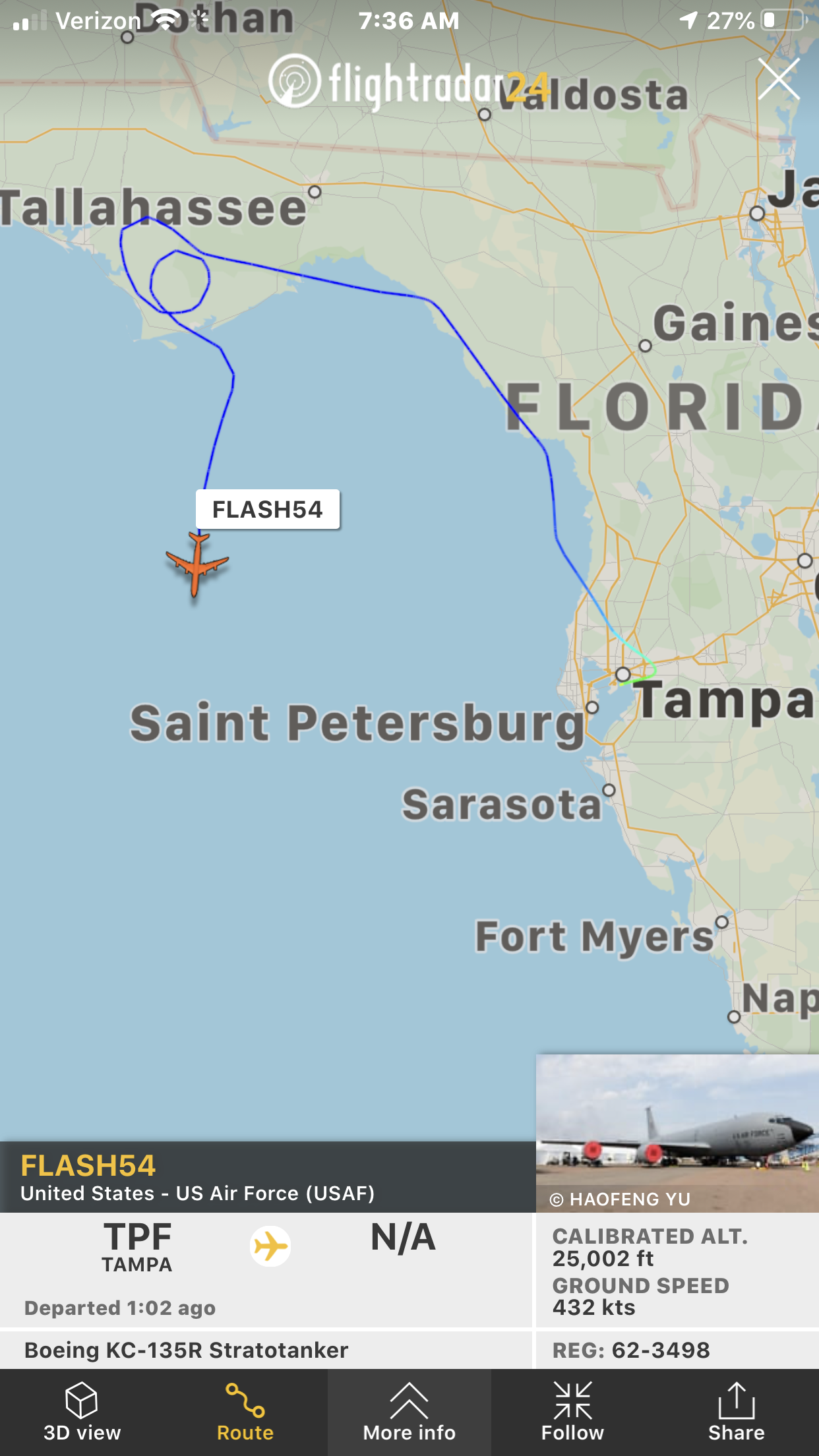Viewport: 819px width, 1456px height.
Task: Open the KC-135 aircraft photo
Action: tap(677, 1133)
